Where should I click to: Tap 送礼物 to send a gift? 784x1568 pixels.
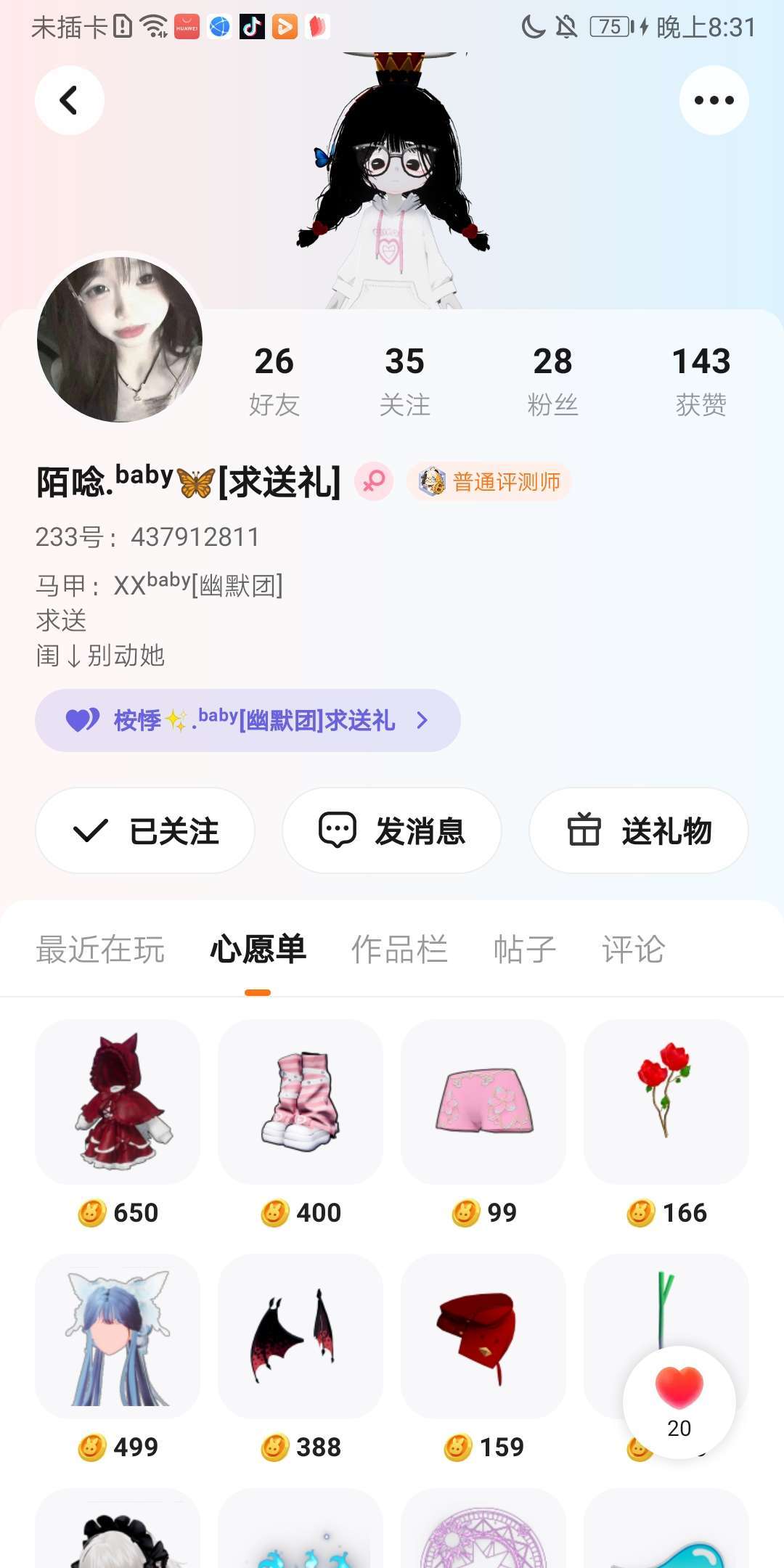tap(639, 830)
